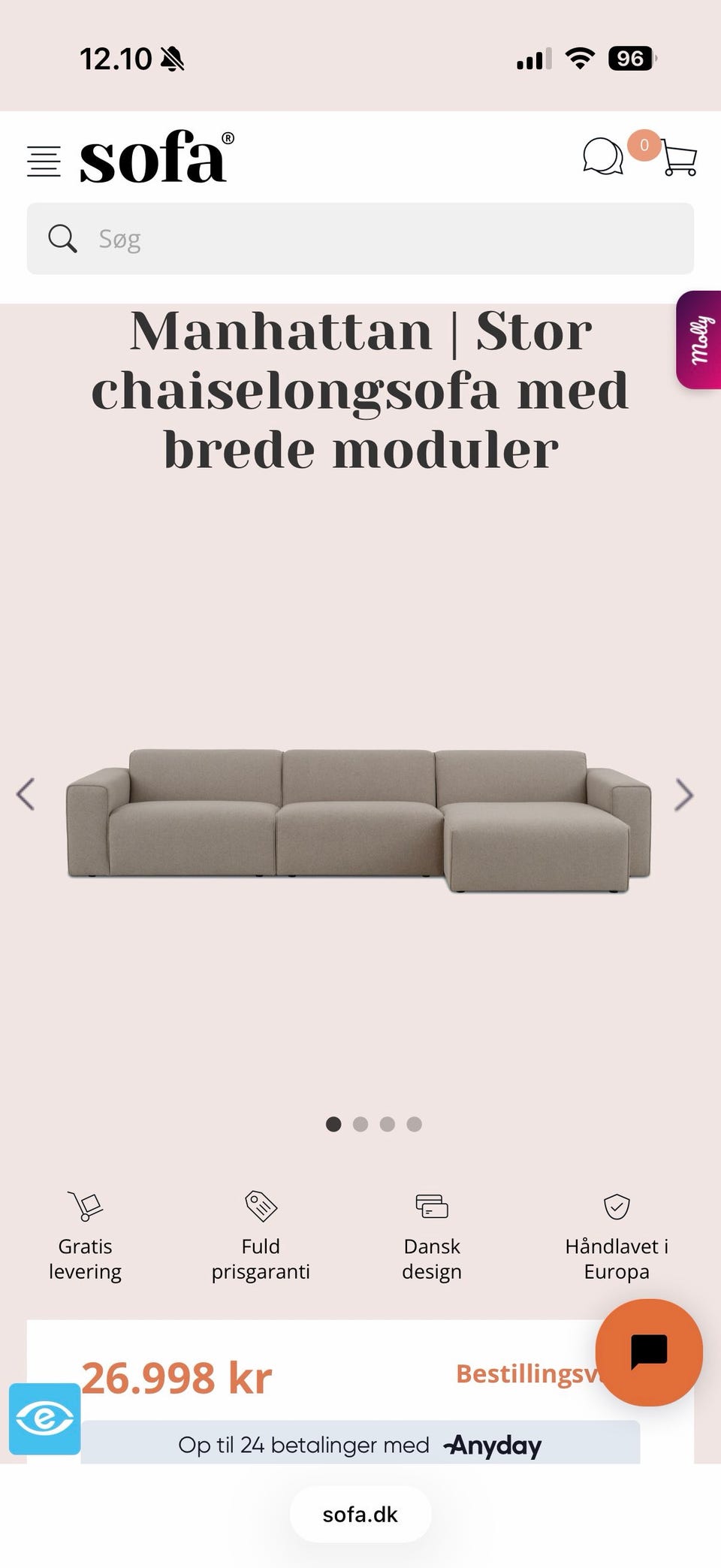Select the second carousel dot
This screenshot has height=1568, width=721.
[361, 1124]
